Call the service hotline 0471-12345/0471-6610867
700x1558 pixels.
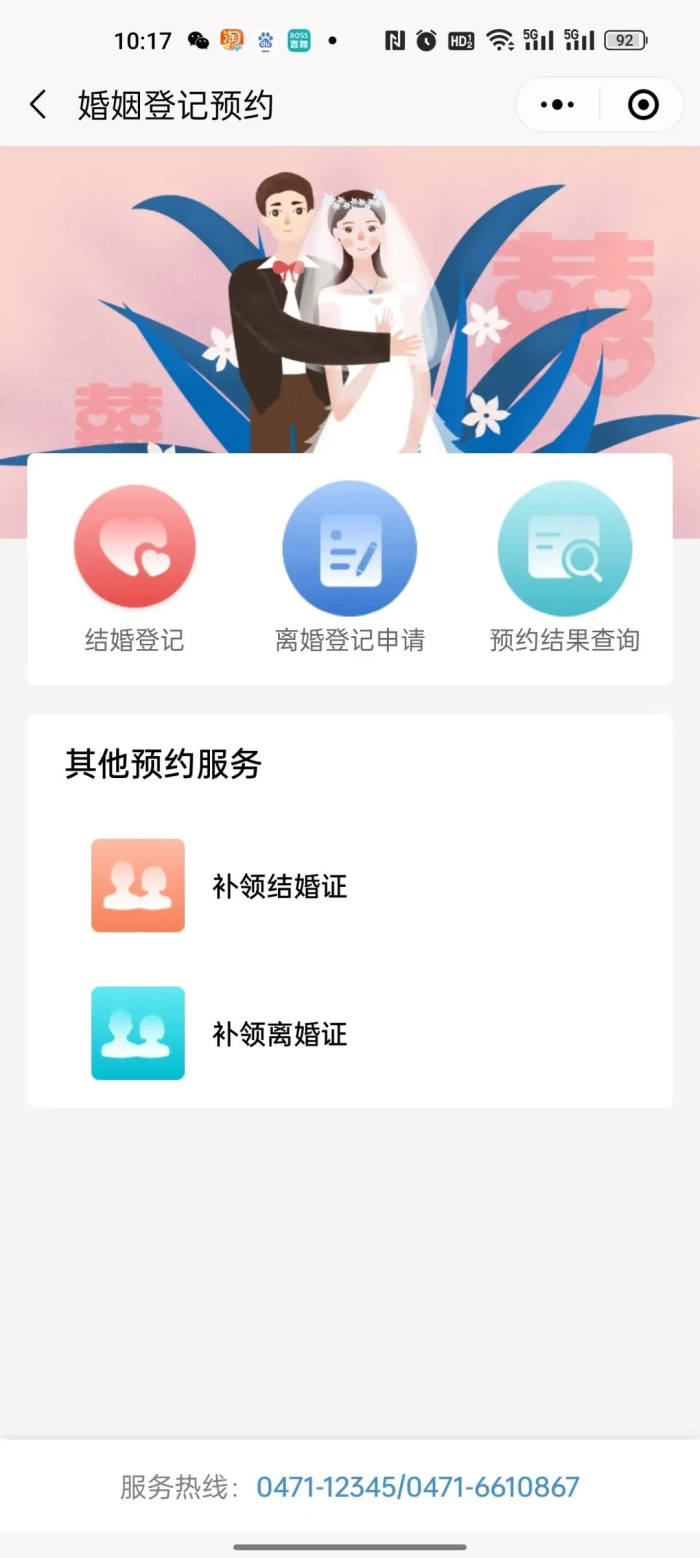(418, 1487)
